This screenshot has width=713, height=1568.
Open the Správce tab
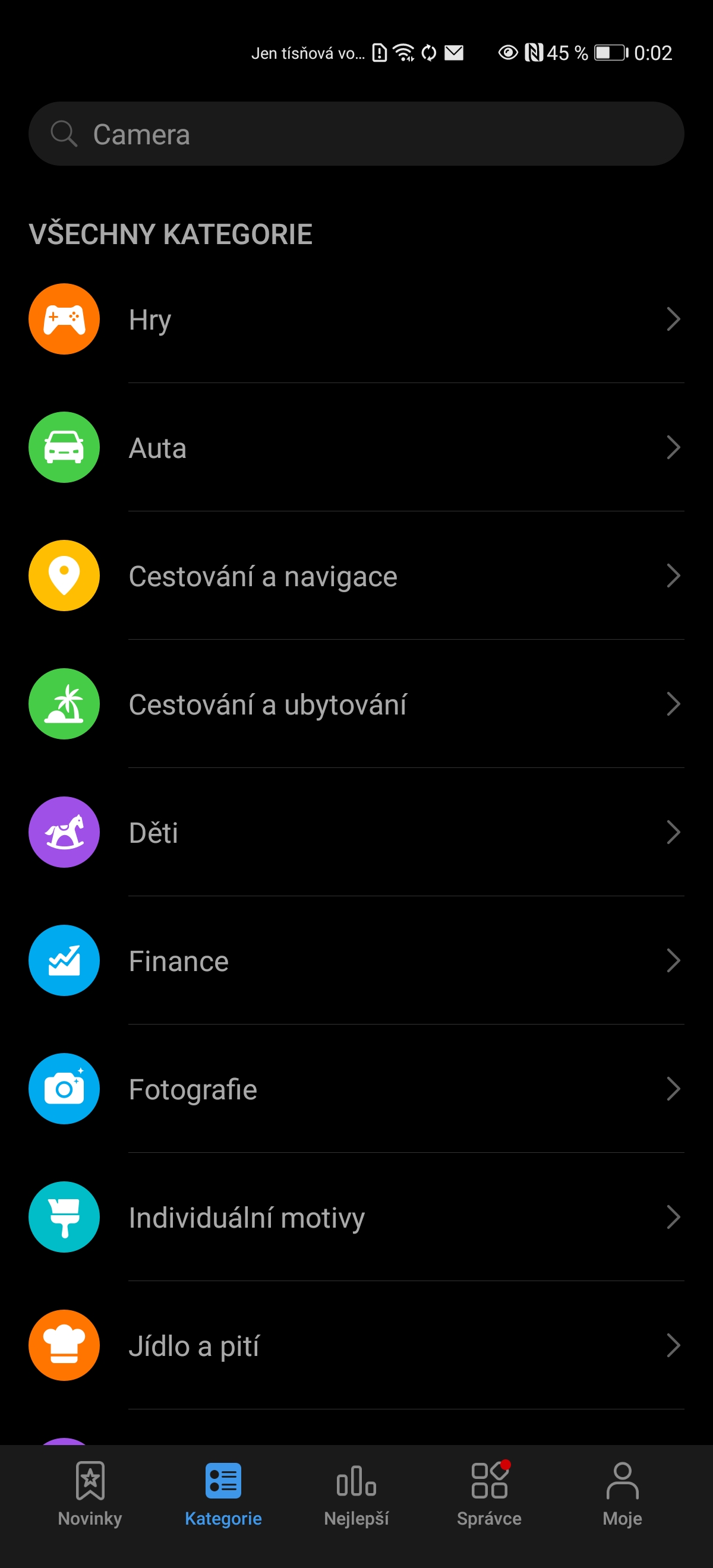pyautogui.click(x=490, y=1494)
